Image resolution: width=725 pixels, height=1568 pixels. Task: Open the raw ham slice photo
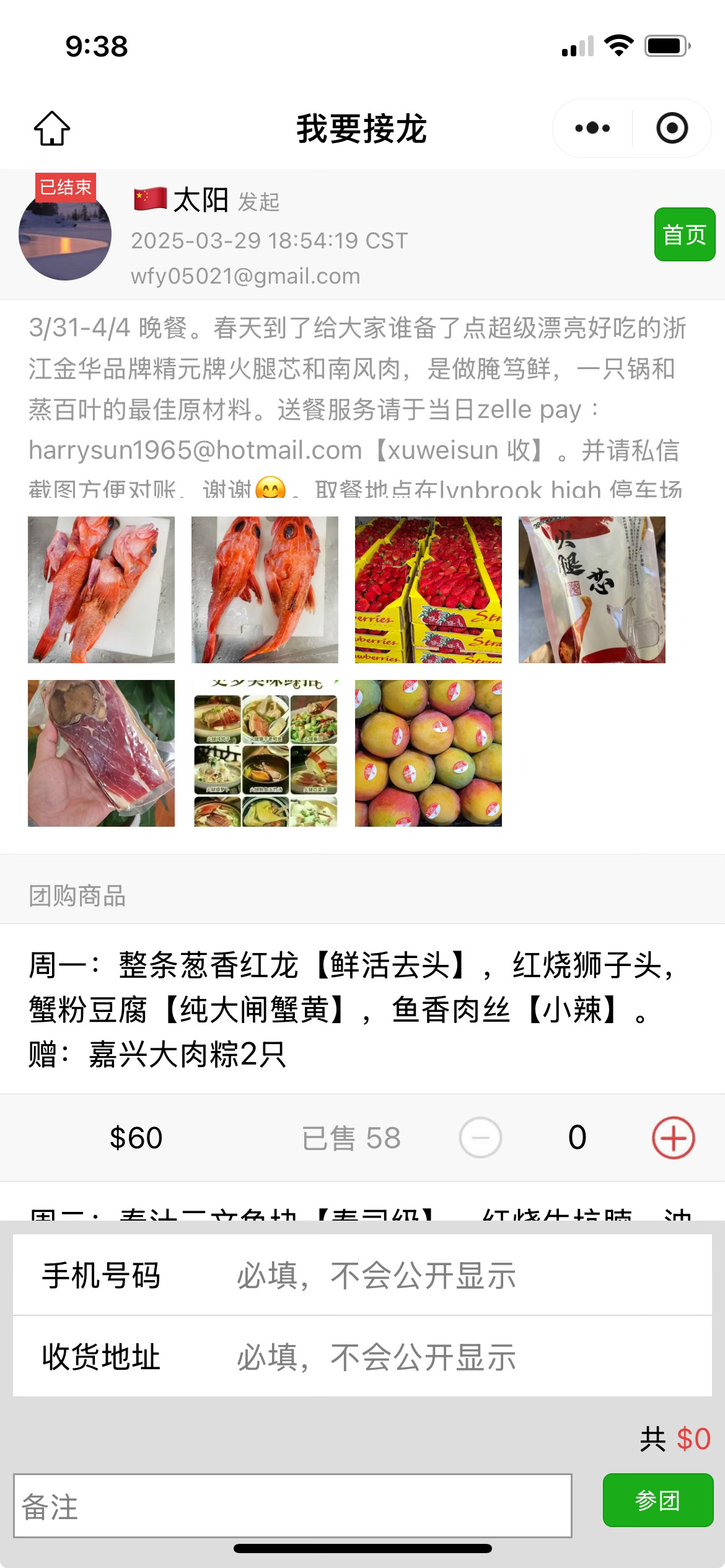(101, 753)
